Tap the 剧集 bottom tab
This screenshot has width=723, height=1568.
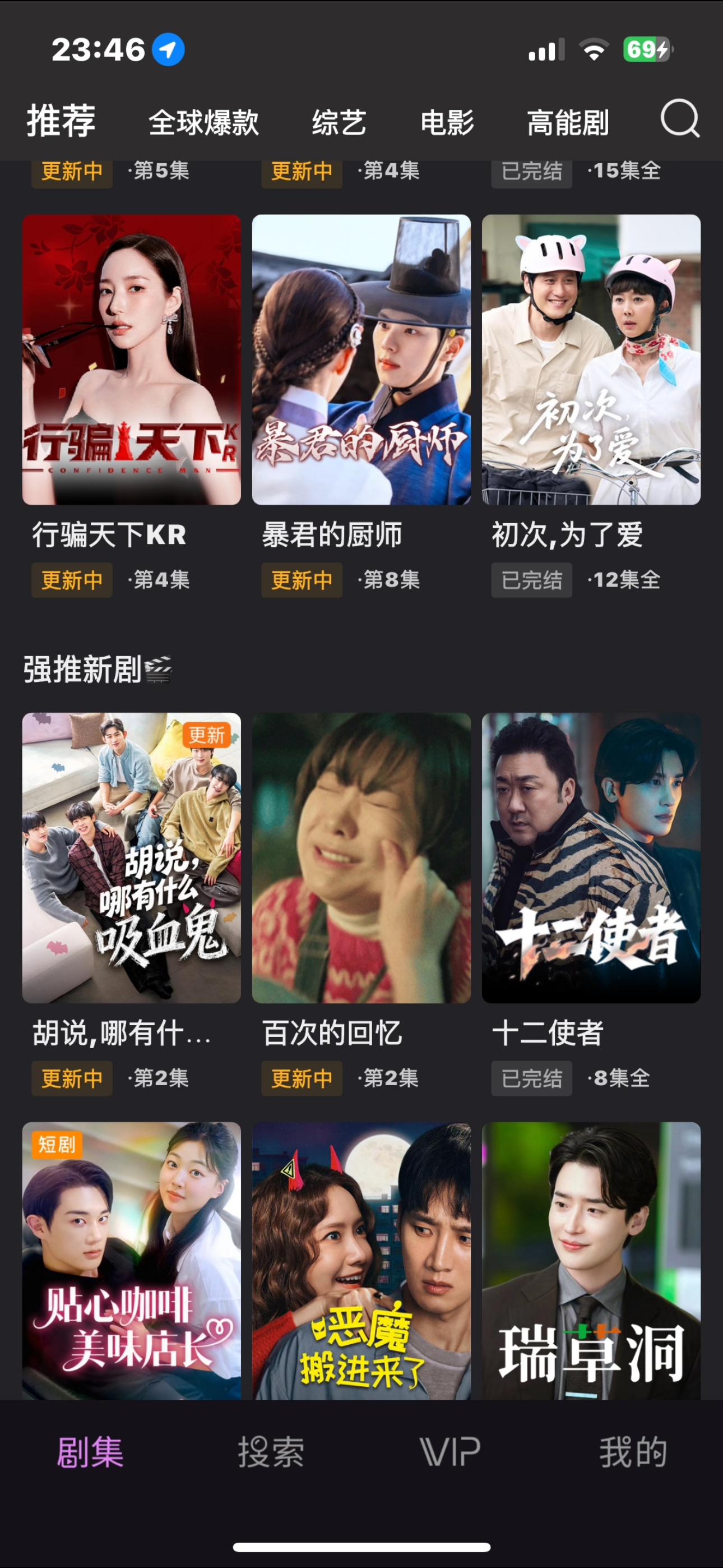pos(90,1452)
